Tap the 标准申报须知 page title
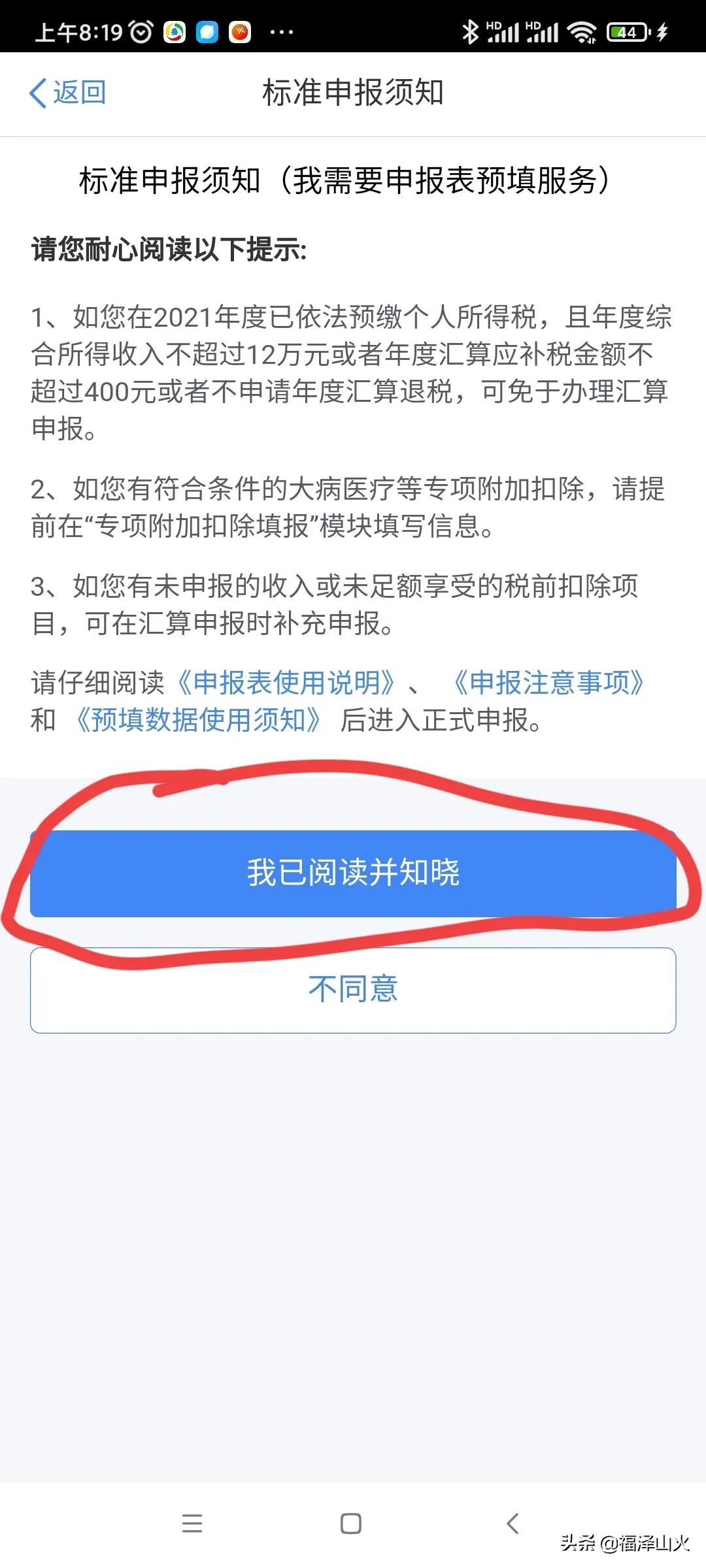Viewport: 706px width, 1568px height. pyautogui.click(x=352, y=92)
